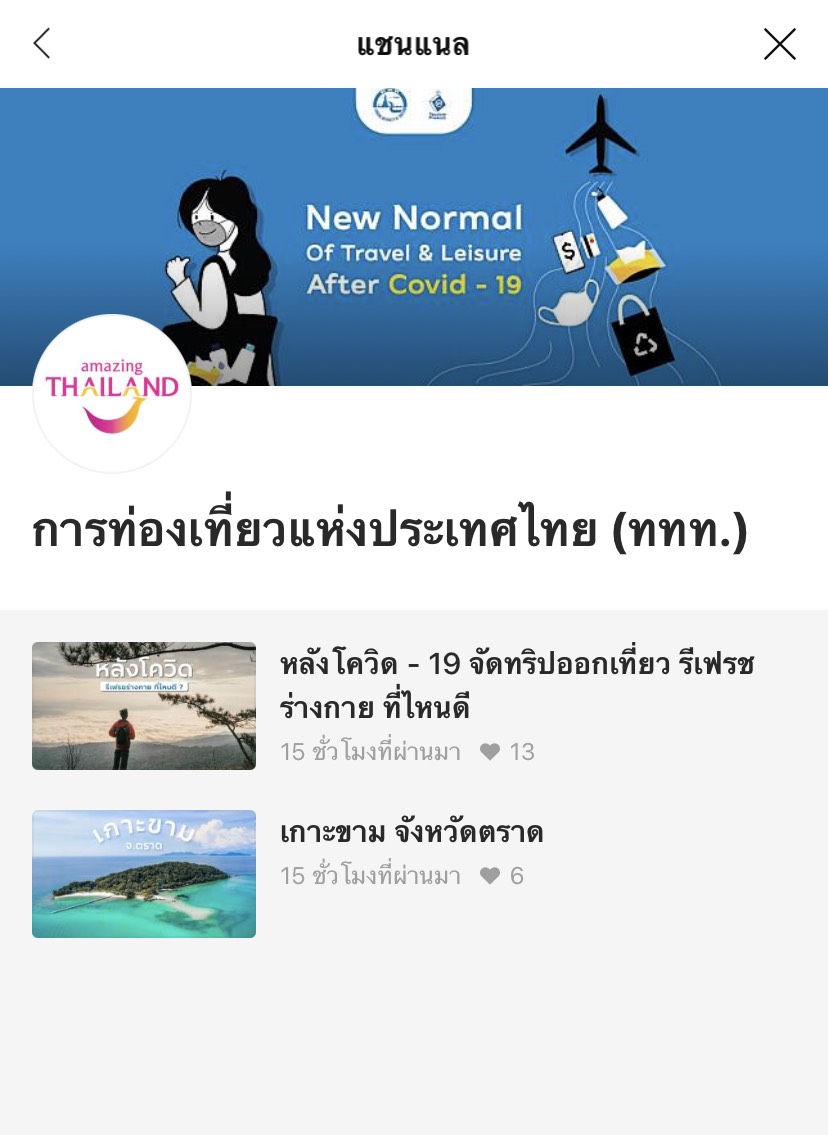
Task: Tap the heart icon on the Koh Kham post
Action: pos(489,875)
